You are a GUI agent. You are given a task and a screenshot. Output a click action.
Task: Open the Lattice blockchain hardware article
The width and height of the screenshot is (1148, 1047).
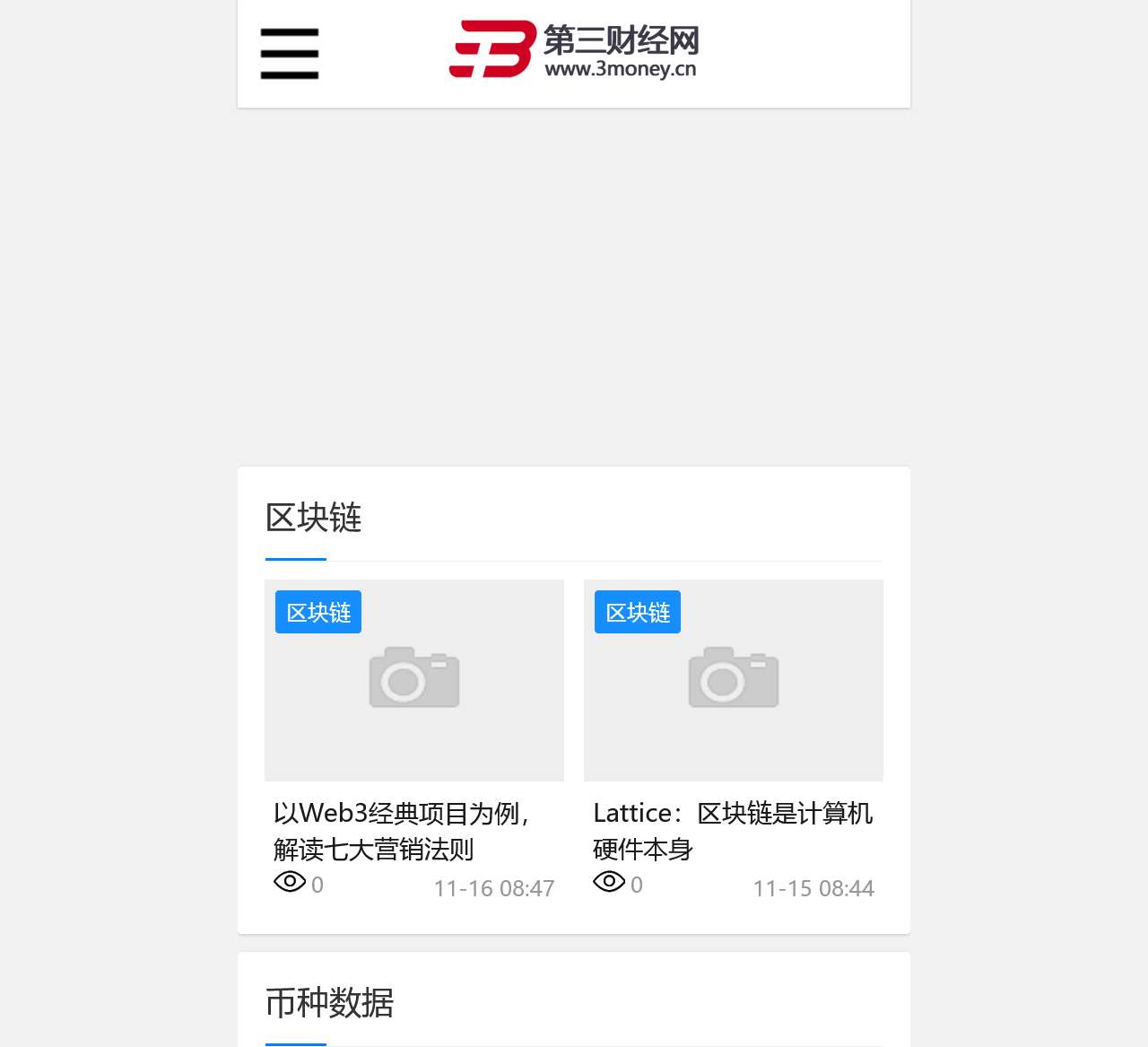point(732,830)
